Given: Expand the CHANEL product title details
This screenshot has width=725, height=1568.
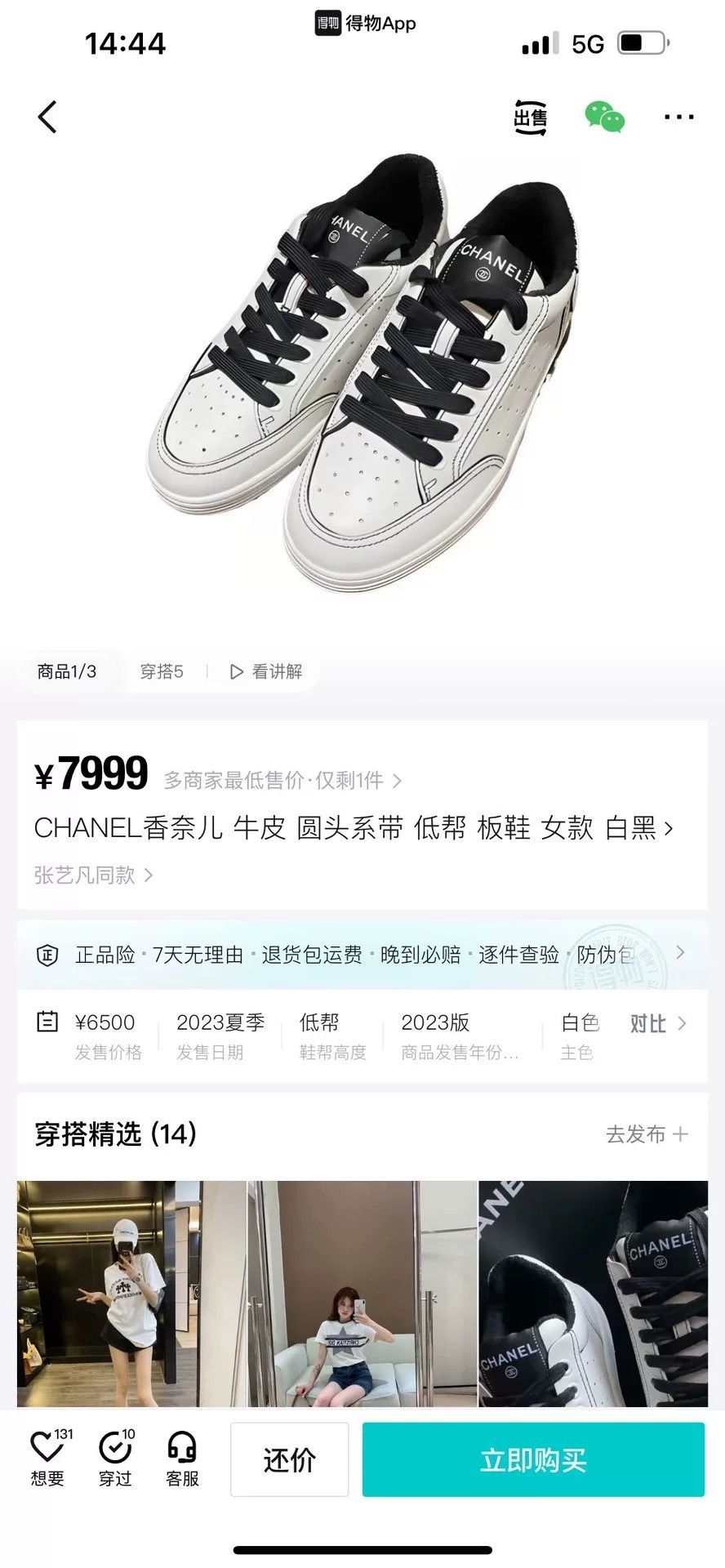Looking at the screenshot, I should (354, 828).
